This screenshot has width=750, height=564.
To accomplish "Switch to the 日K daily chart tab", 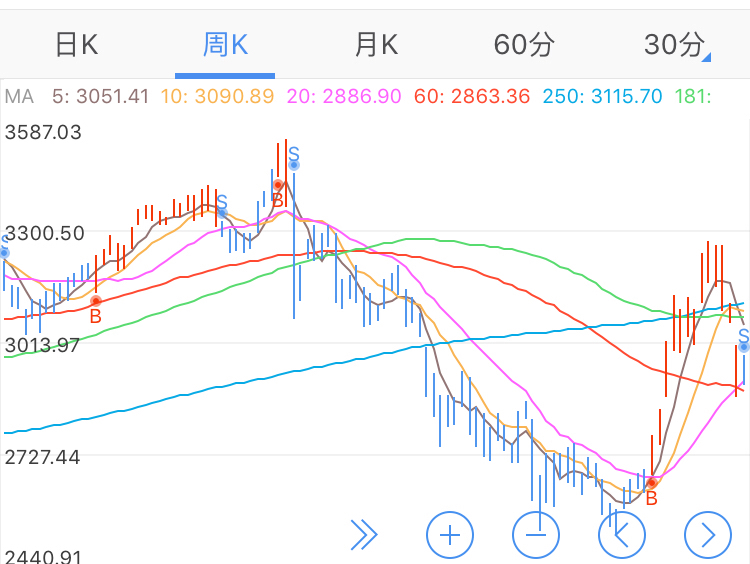I will pos(76,44).
